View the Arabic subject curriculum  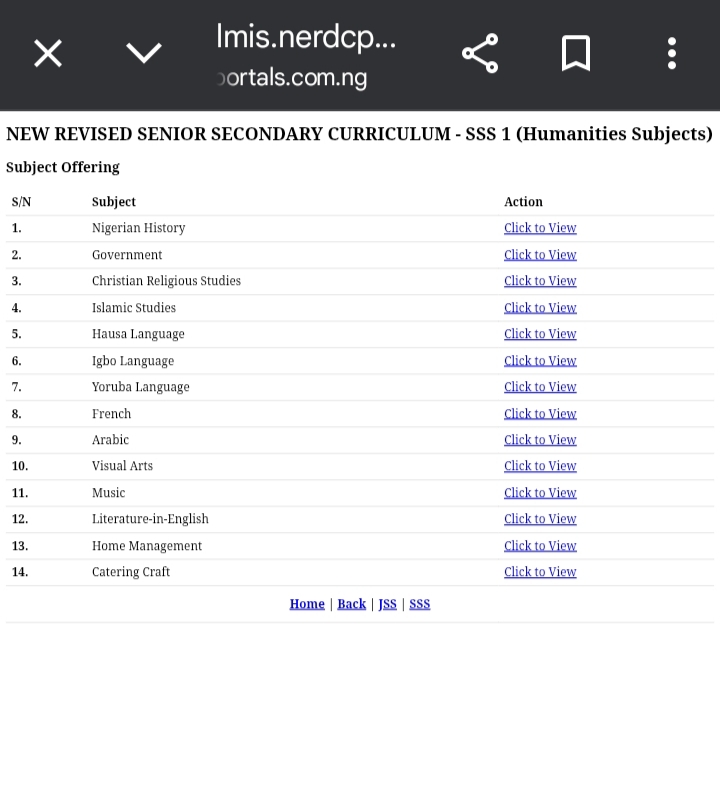pyautogui.click(x=540, y=440)
